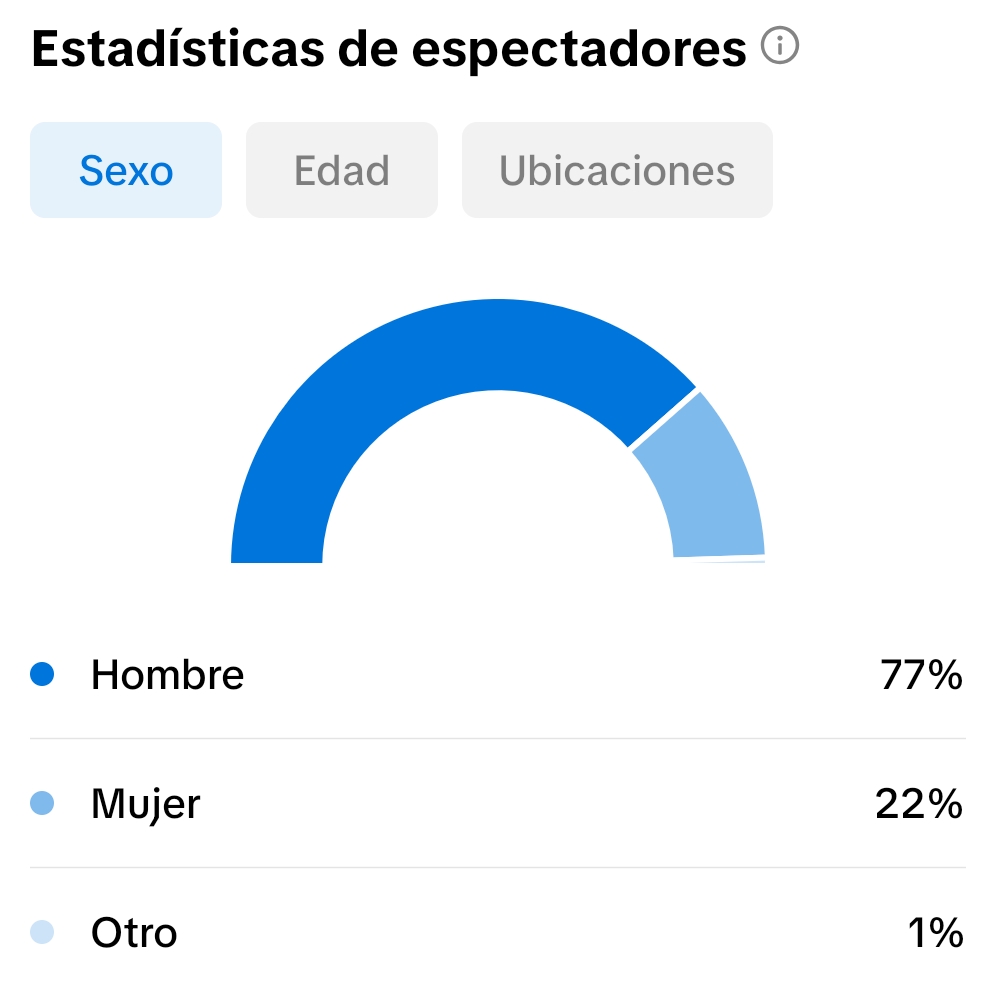Viewport: 983px width, 987px height.
Task: Switch to the Edad tab
Action: tap(341, 170)
